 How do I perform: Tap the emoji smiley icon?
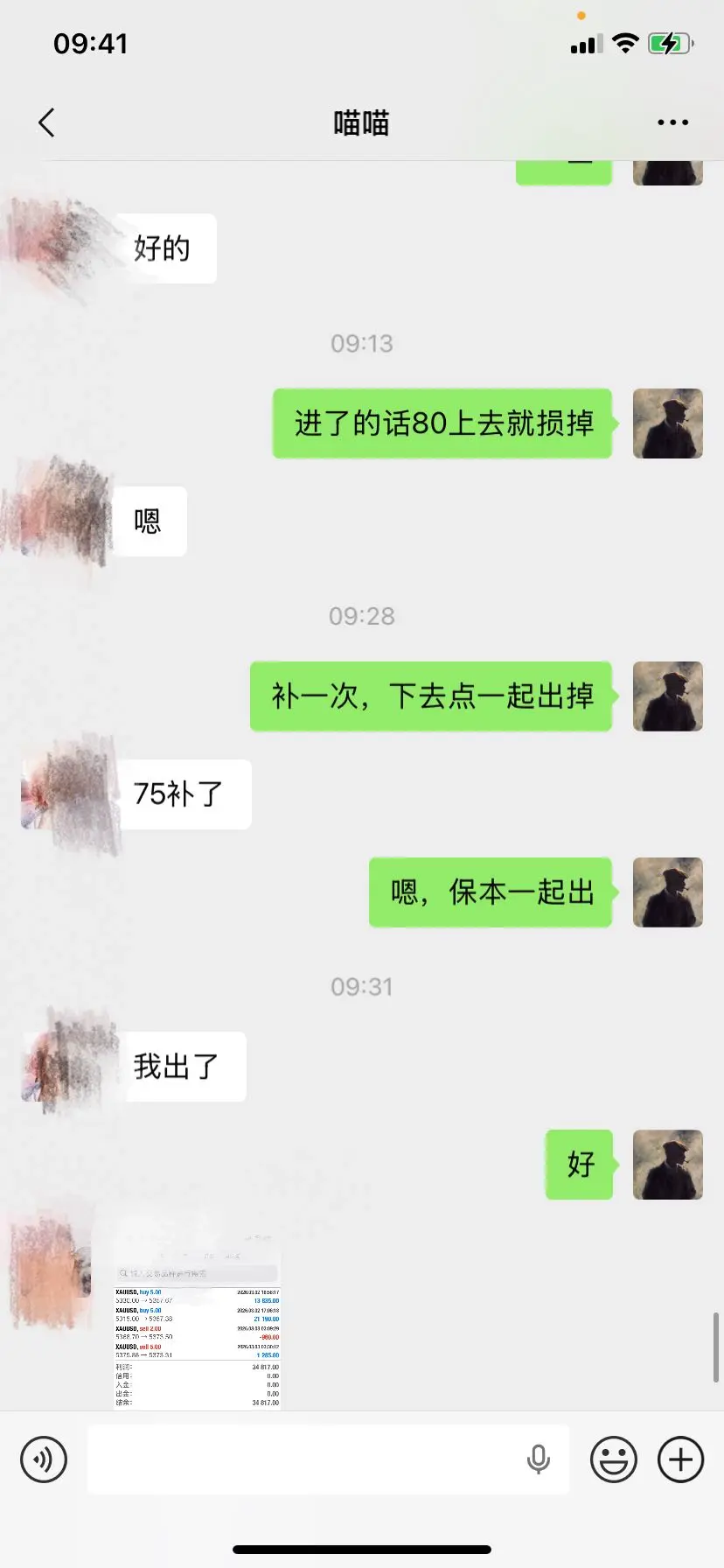tap(613, 1459)
